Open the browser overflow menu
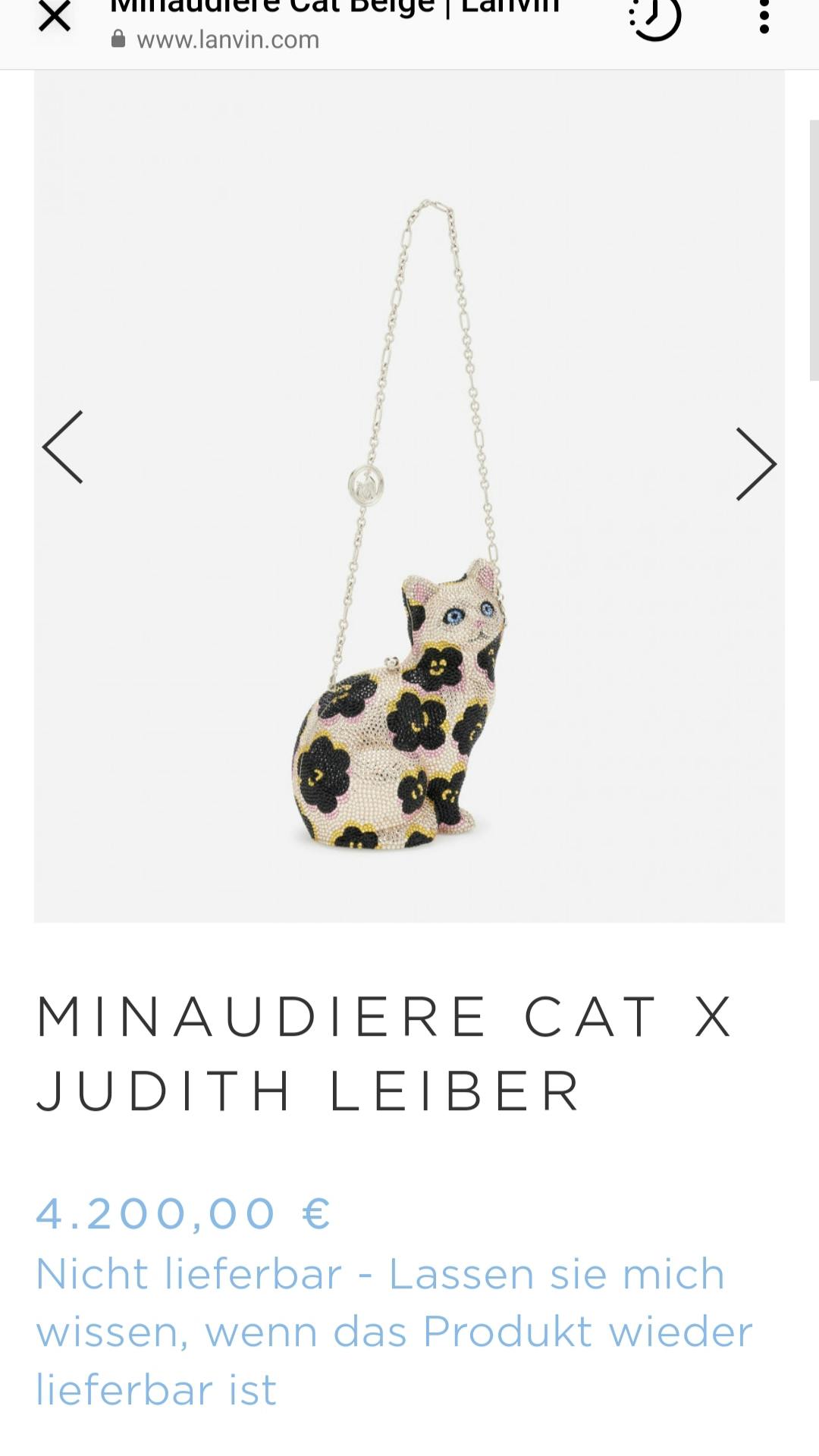 764,17
